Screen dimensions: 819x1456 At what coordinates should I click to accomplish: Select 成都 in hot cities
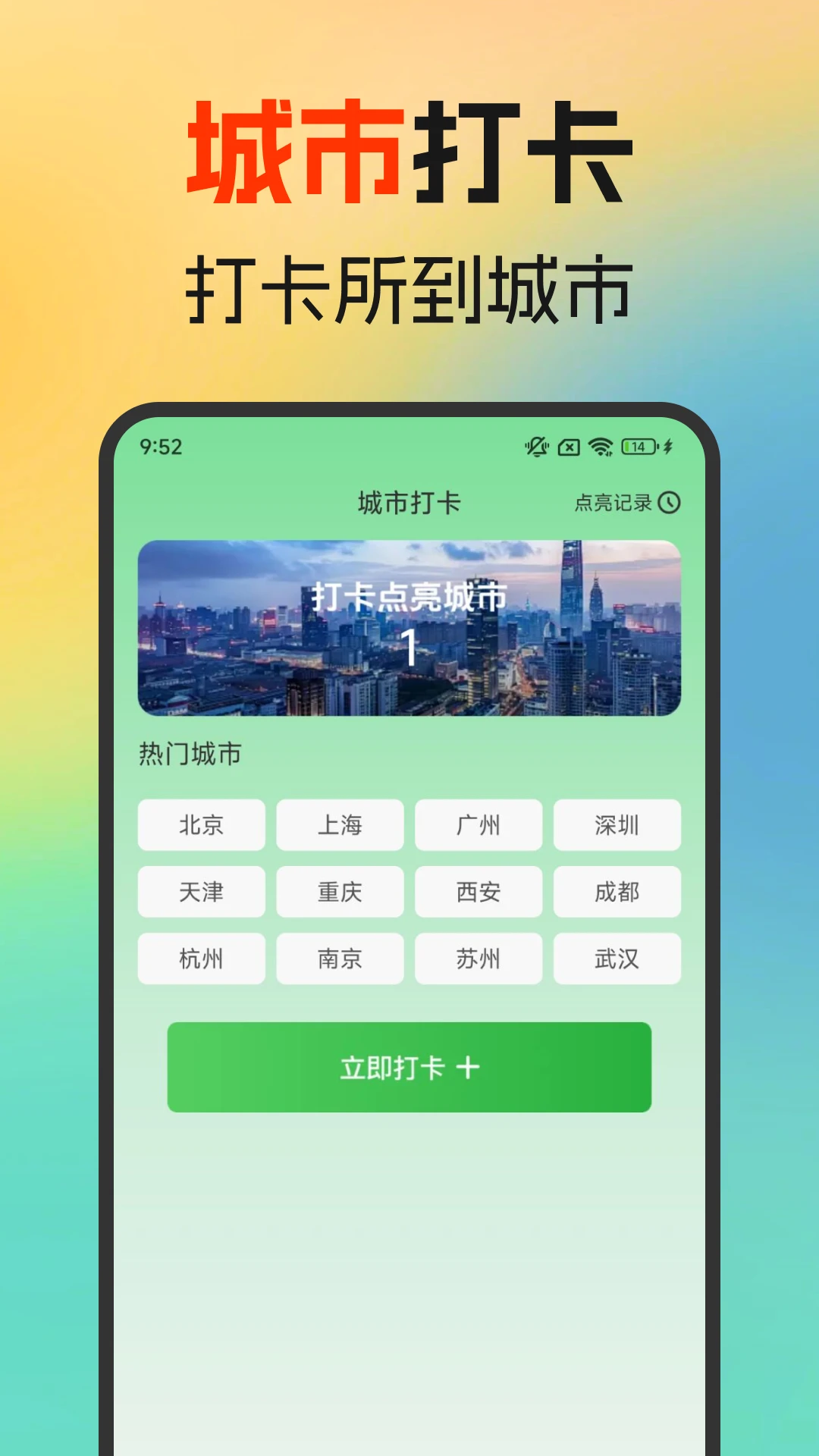[x=617, y=892]
